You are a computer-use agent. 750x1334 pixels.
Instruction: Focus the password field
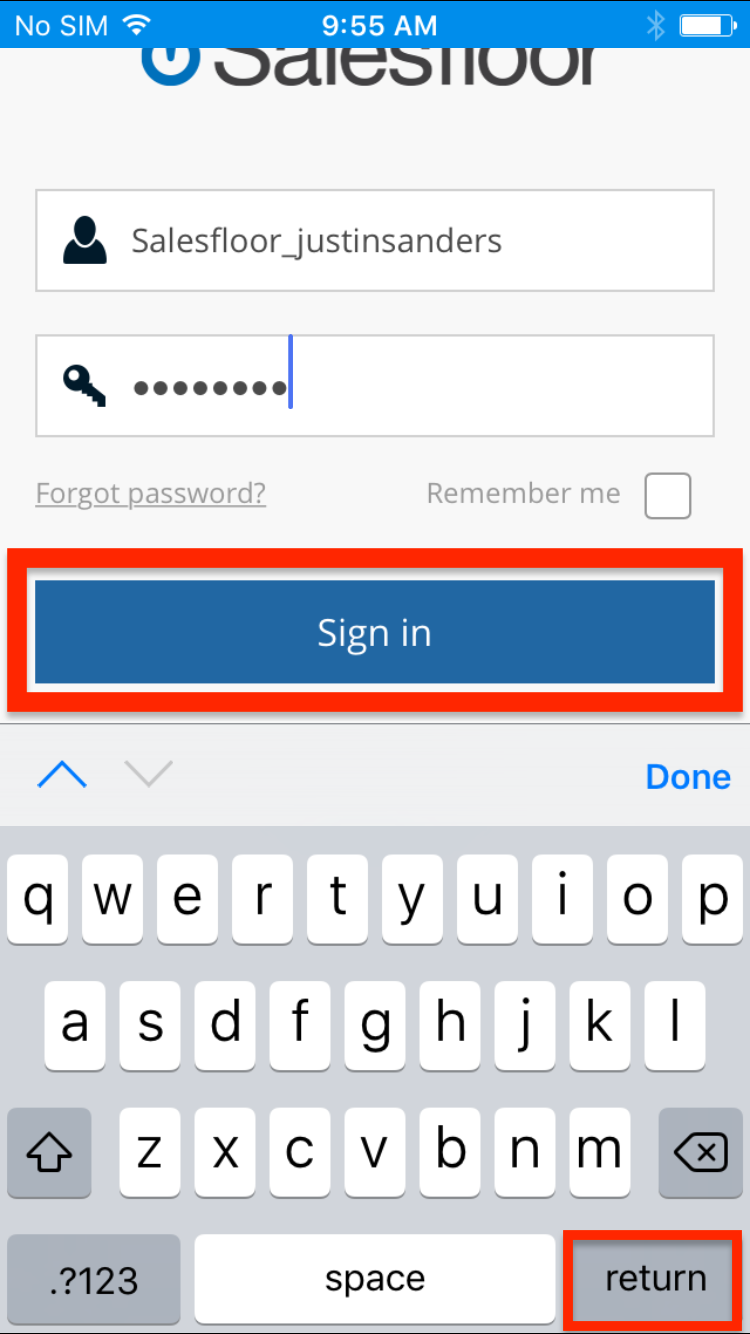[x=450, y=387]
